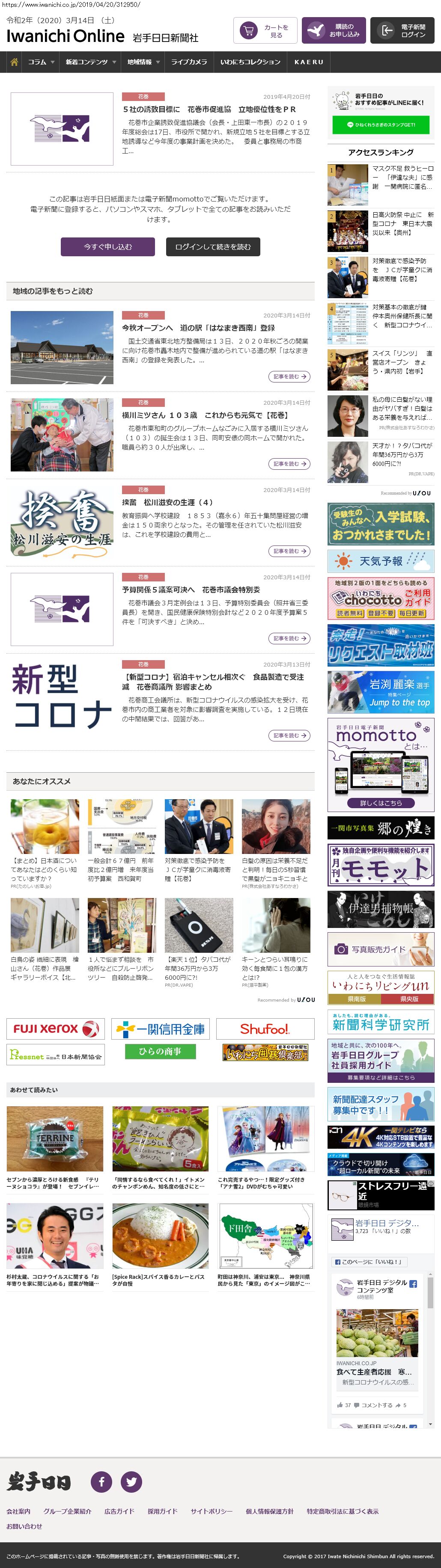This screenshot has height=1568, width=441.
Task: Open the 横川ミツさん103歳 article headline
Action: tap(204, 415)
